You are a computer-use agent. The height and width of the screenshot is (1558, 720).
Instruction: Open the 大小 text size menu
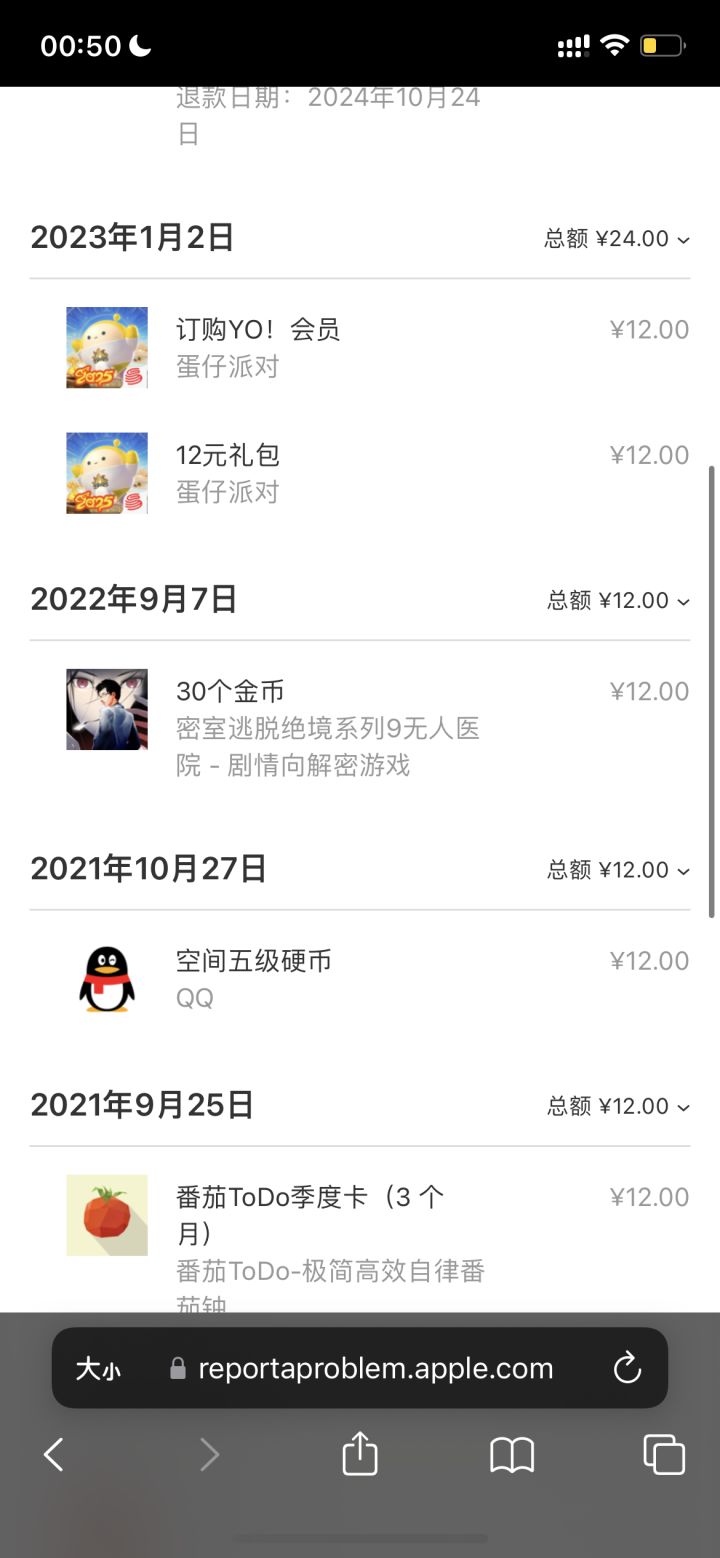coord(98,1369)
